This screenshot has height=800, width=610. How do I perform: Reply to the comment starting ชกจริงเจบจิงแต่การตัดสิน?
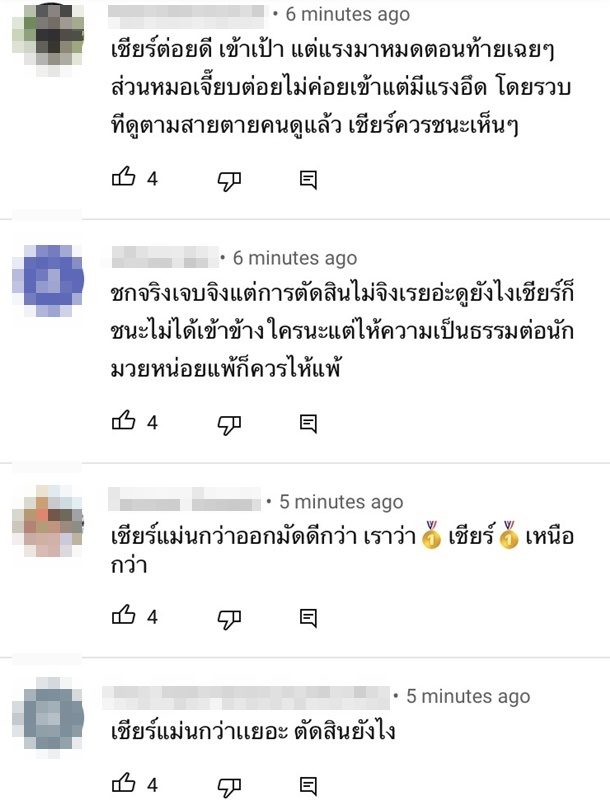309,423
